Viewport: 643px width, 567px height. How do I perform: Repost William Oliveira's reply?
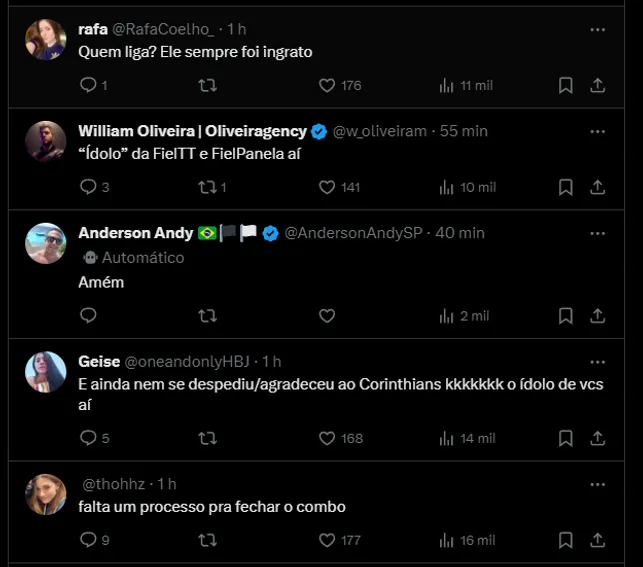[x=207, y=187]
